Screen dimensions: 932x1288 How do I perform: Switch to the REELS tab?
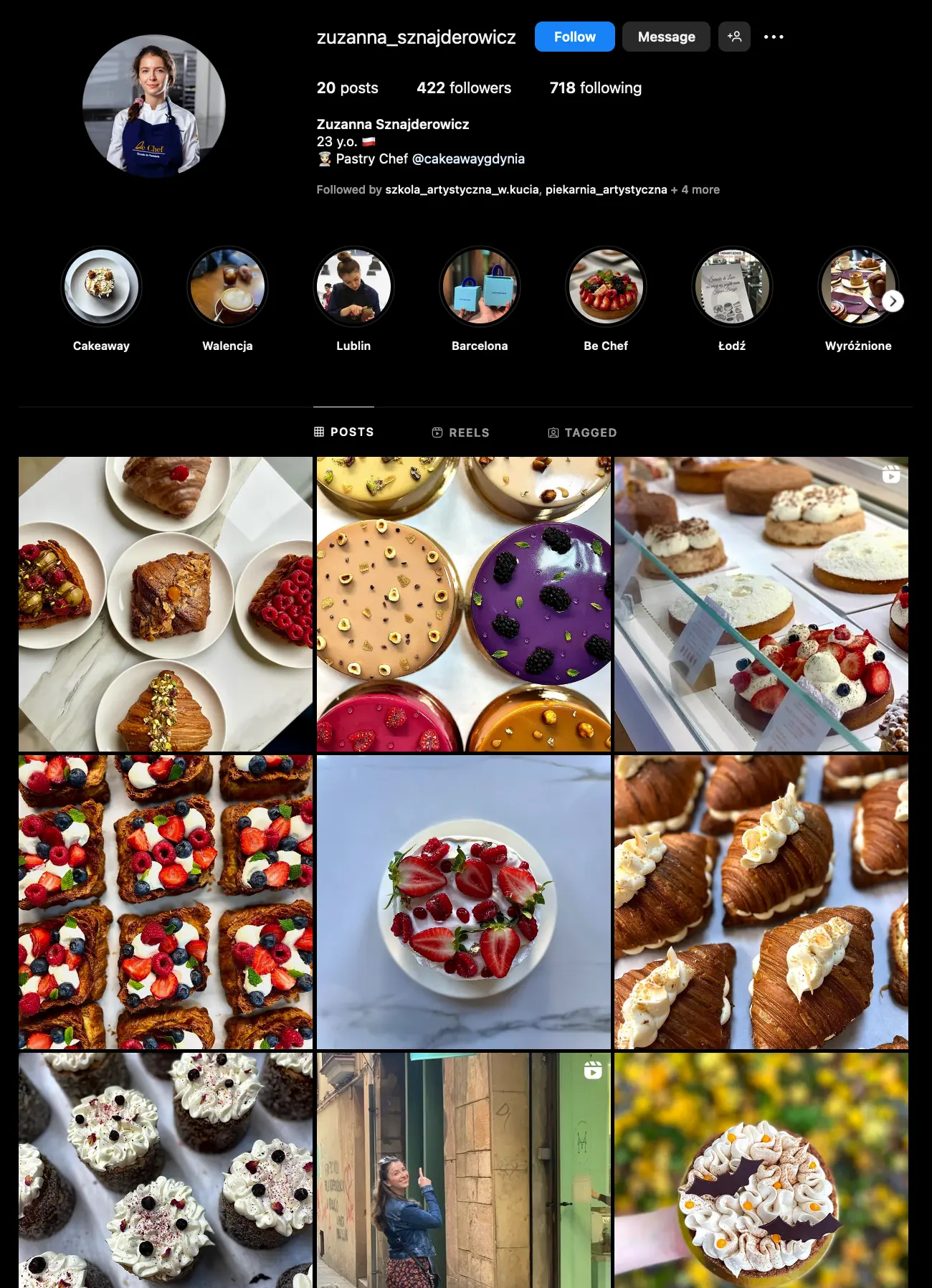pyautogui.click(x=470, y=432)
